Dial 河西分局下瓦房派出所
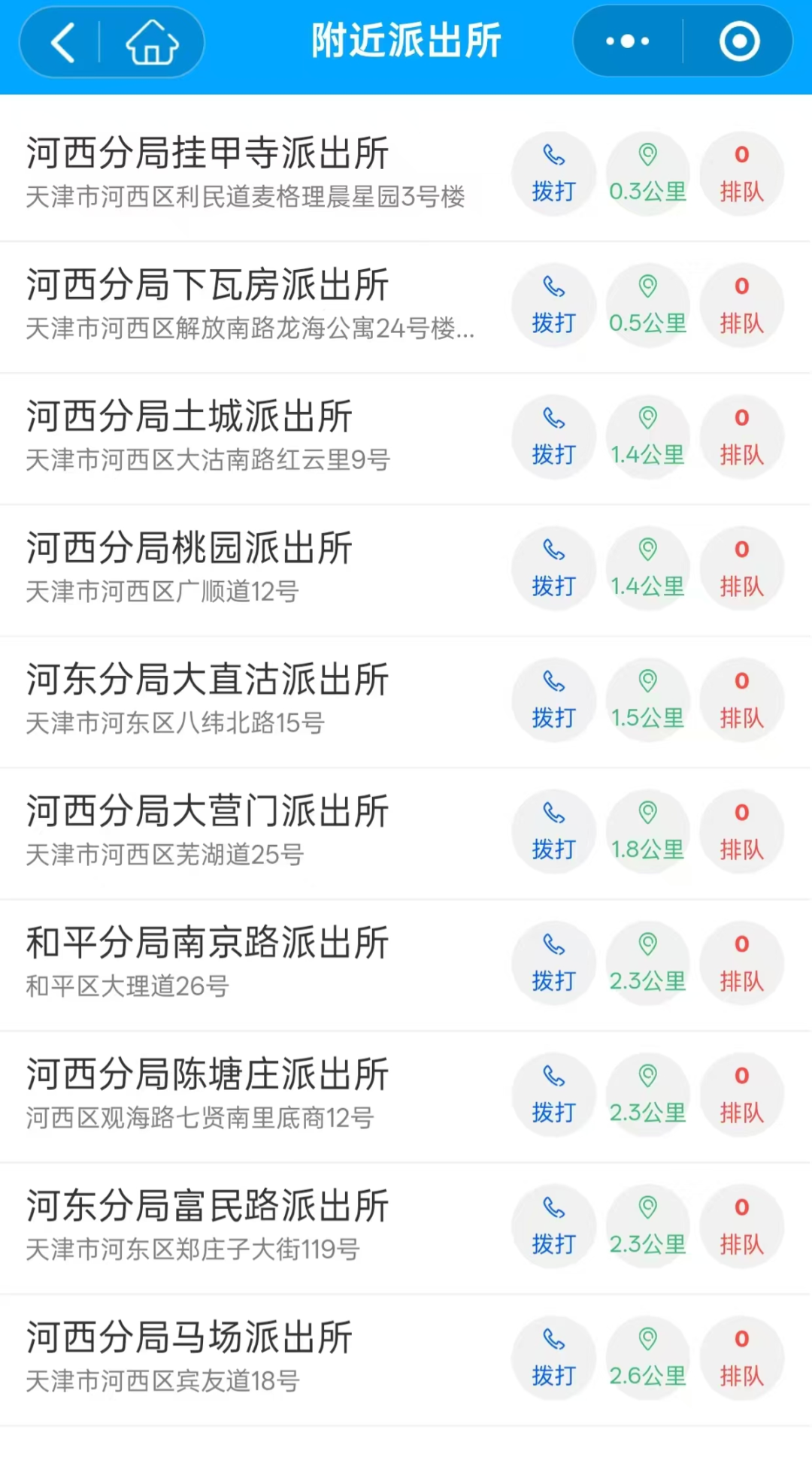The image size is (812, 1460). click(554, 305)
